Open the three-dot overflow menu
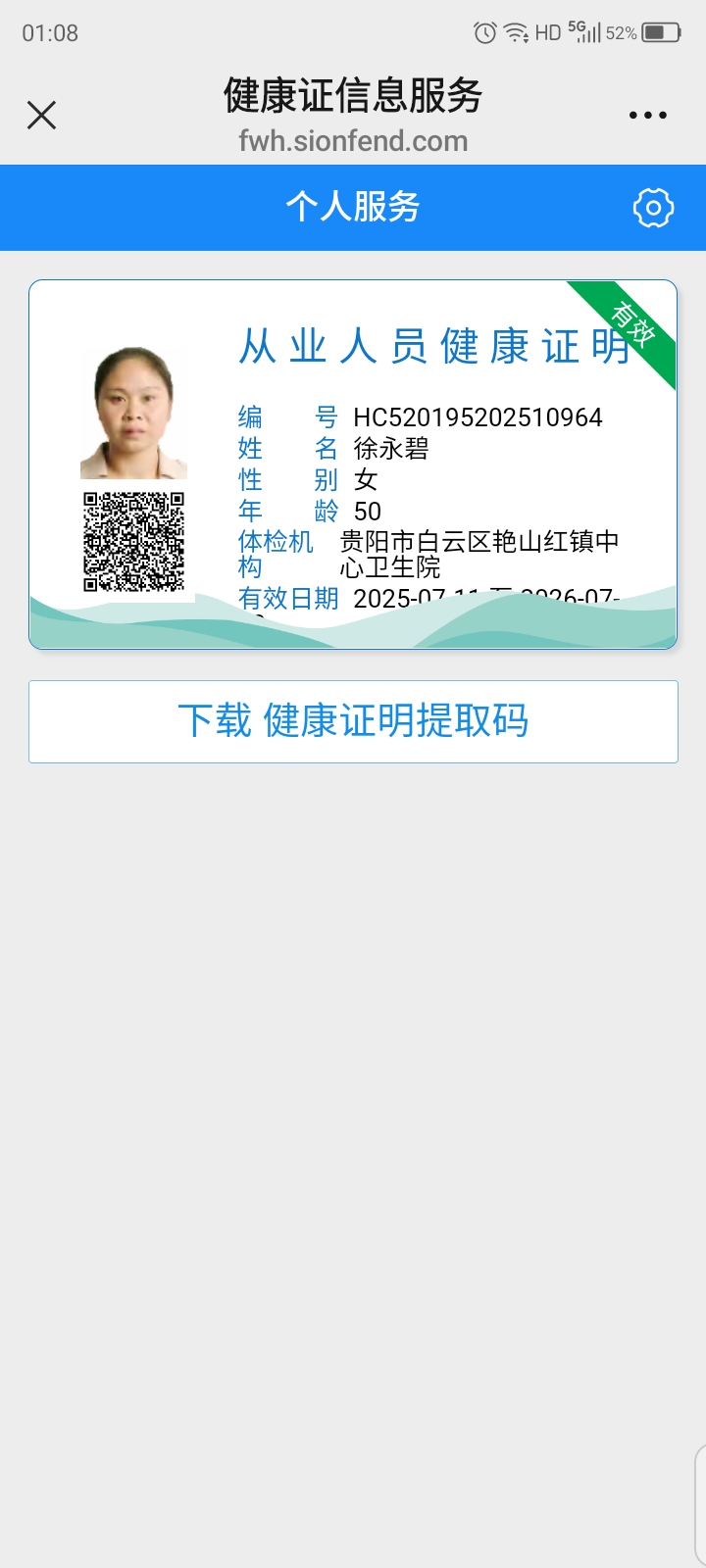This screenshot has height=1568, width=706. click(x=647, y=116)
